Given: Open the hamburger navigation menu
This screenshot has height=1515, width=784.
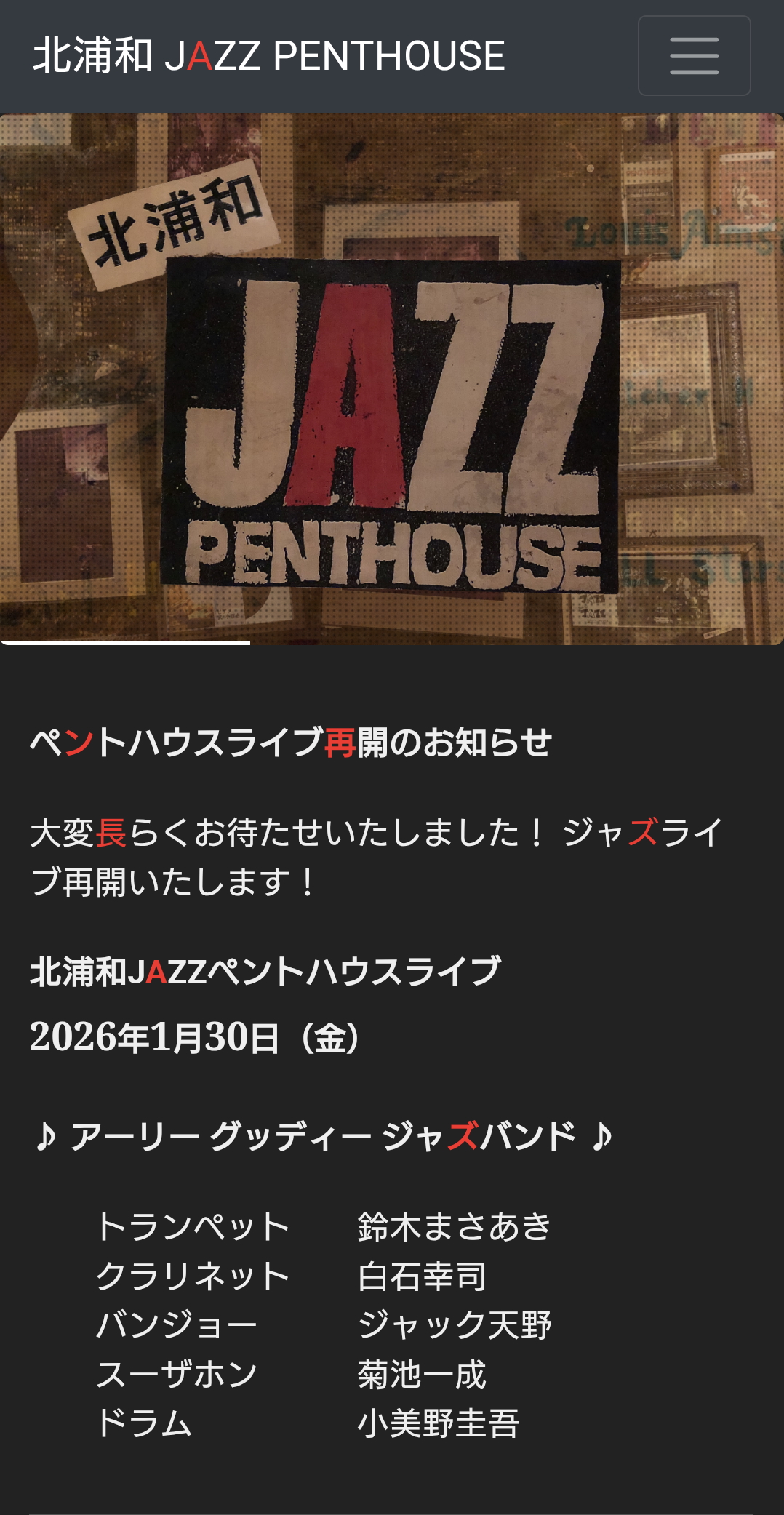Looking at the screenshot, I should tap(694, 56).
